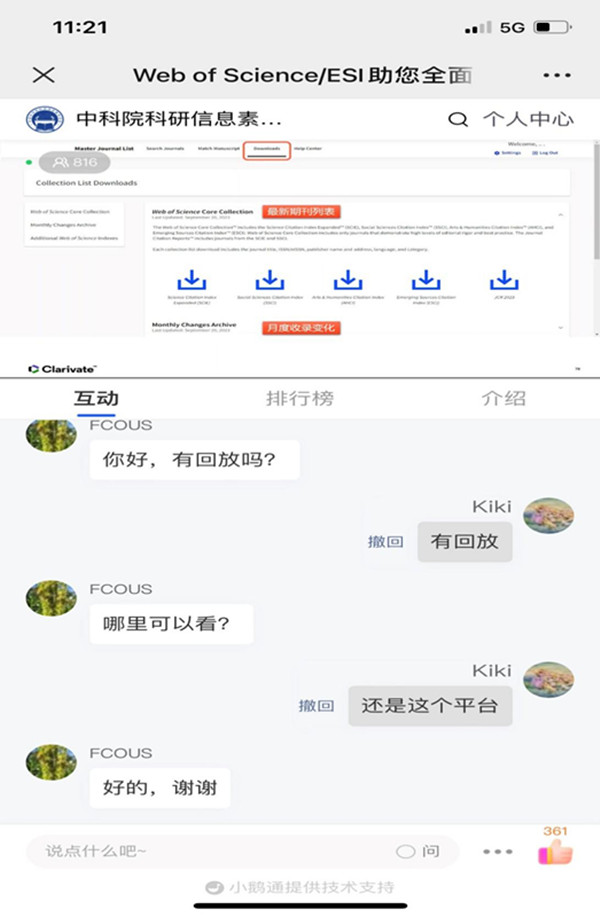Focus the 说点什么吧 comment field
600x917 pixels.
(x=200, y=852)
